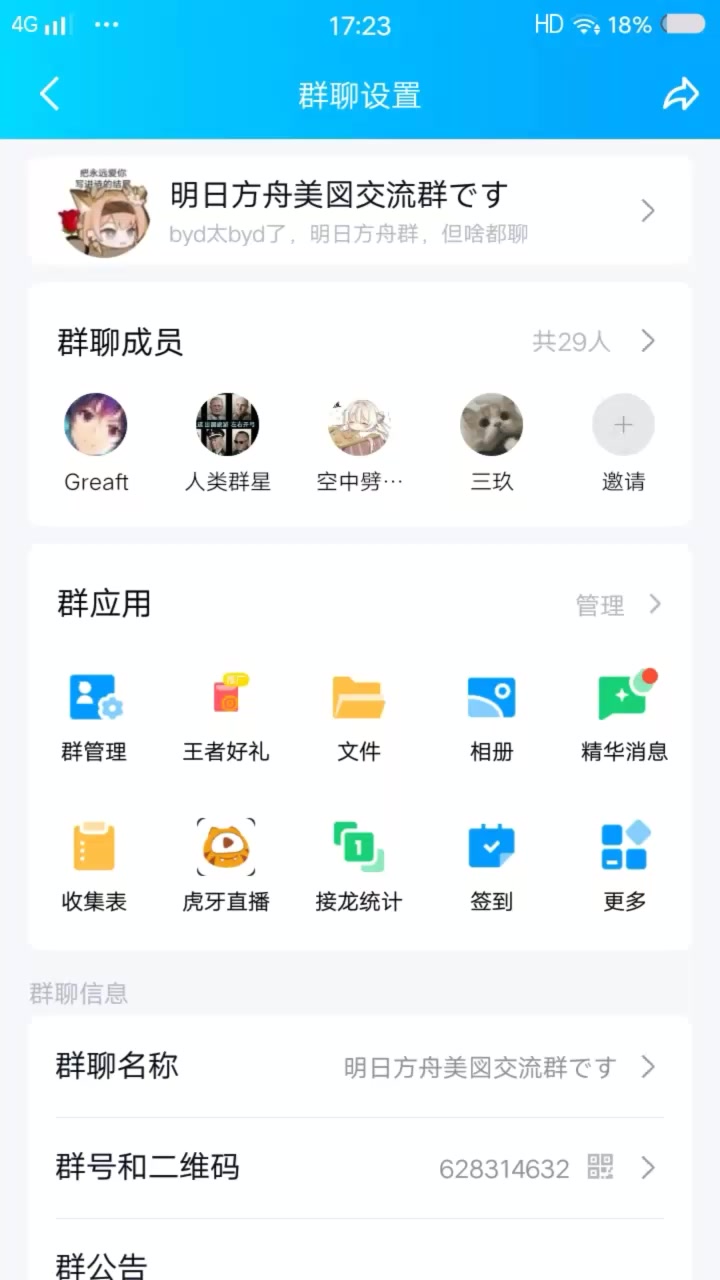The image size is (720, 1280).
Task: Open 群号和二维码 row
Action: [x=360, y=1167]
